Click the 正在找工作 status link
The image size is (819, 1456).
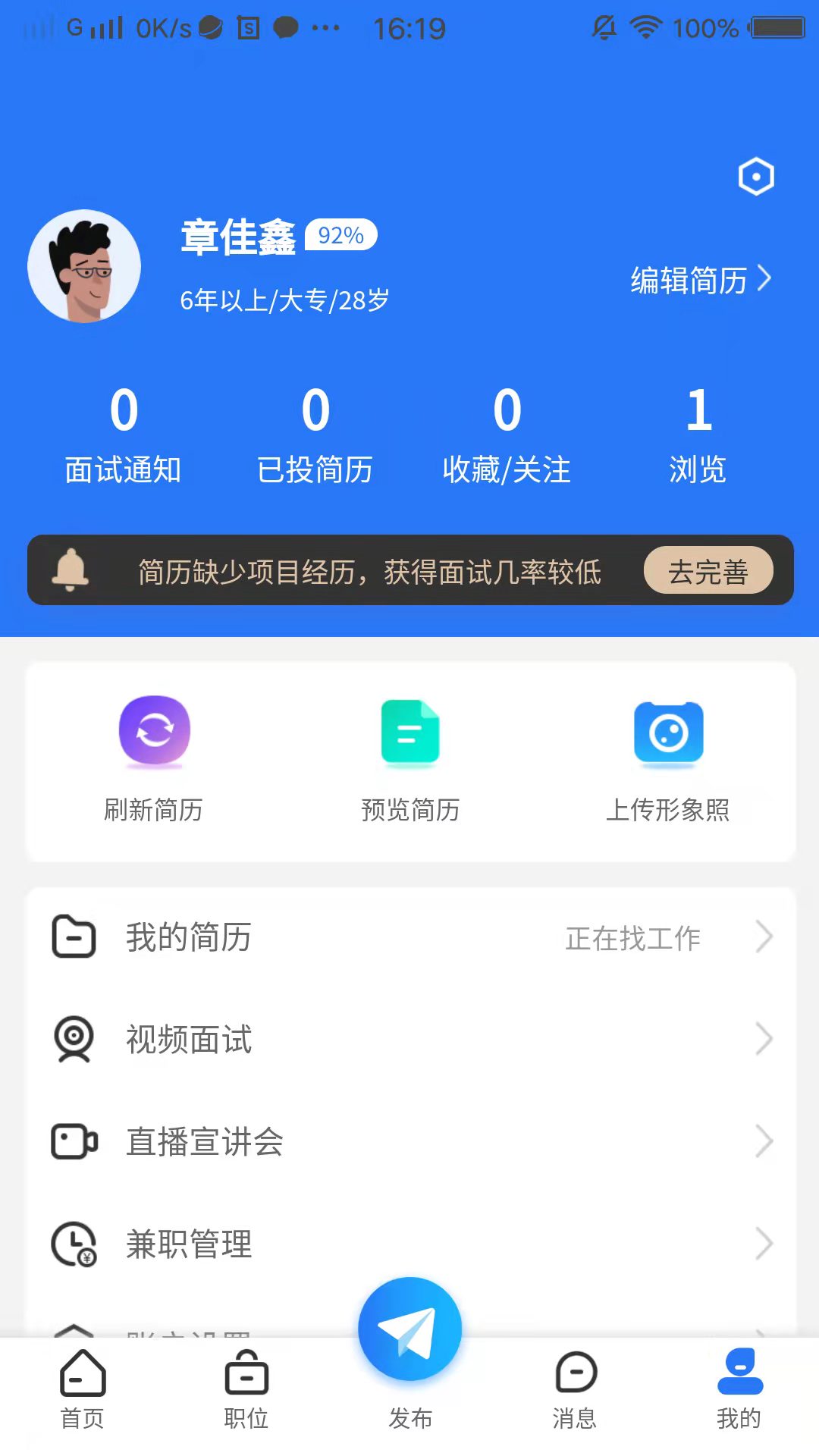point(634,937)
